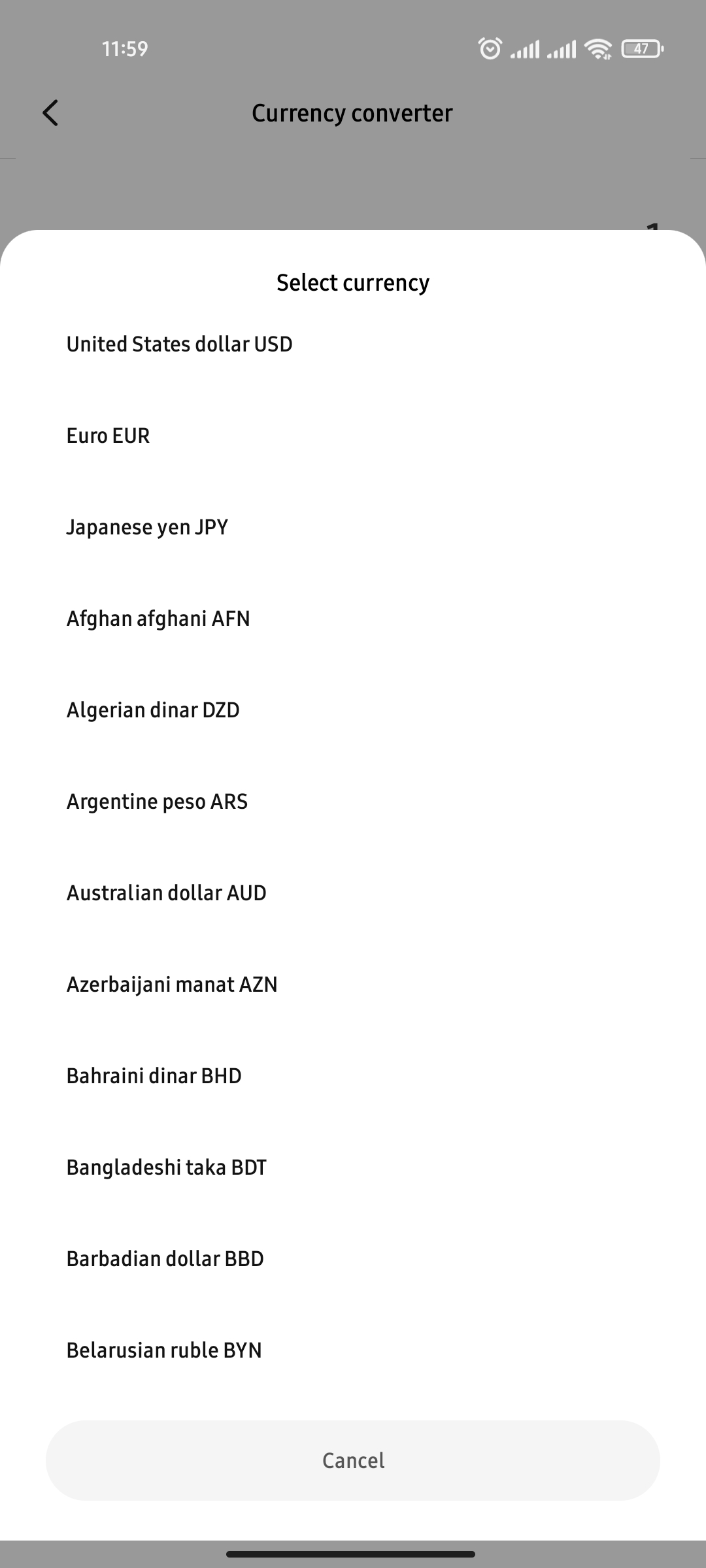Viewport: 706px width, 1568px height.
Task: Select Afghan afghani AFN
Action: pos(353,619)
